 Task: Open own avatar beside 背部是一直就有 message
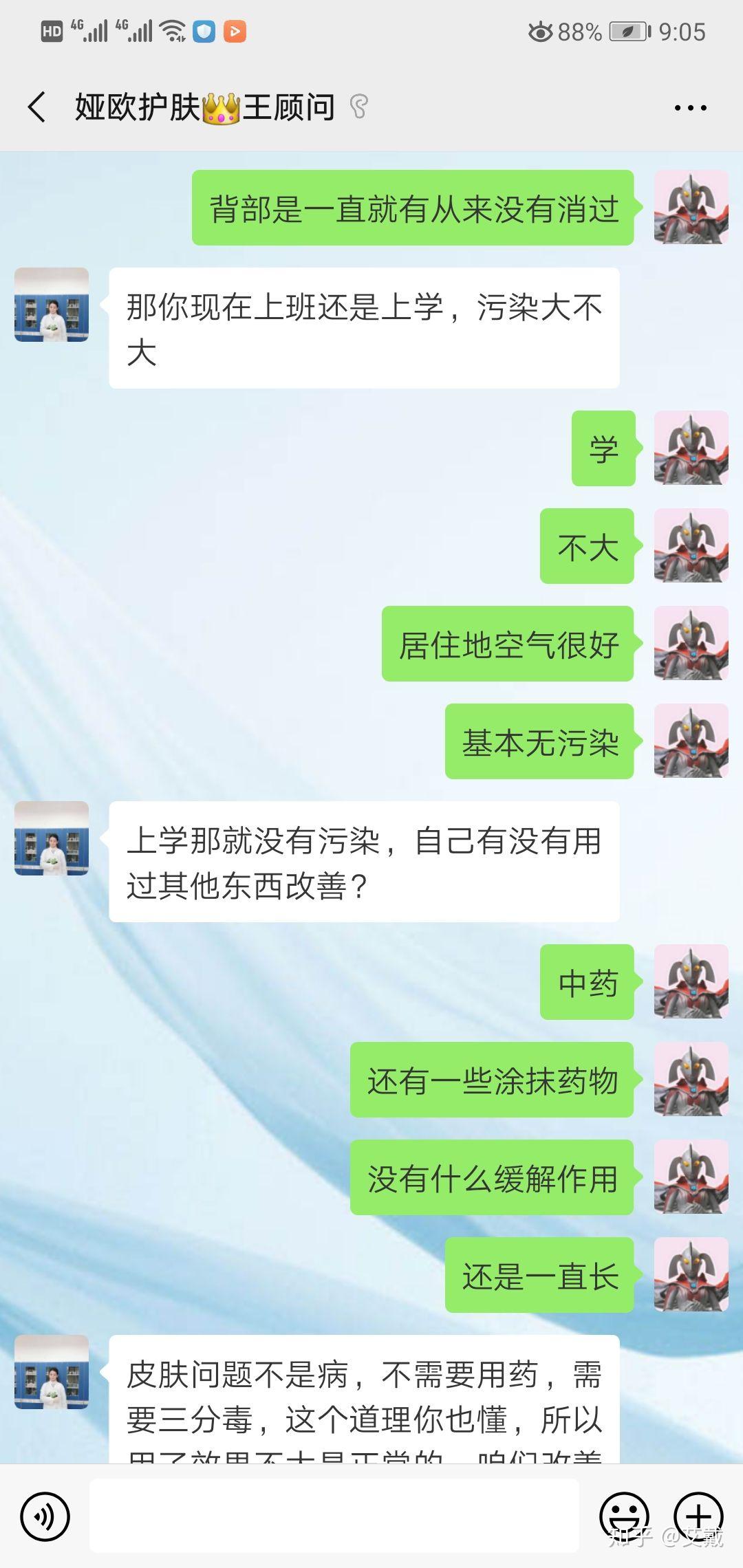point(691,207)
